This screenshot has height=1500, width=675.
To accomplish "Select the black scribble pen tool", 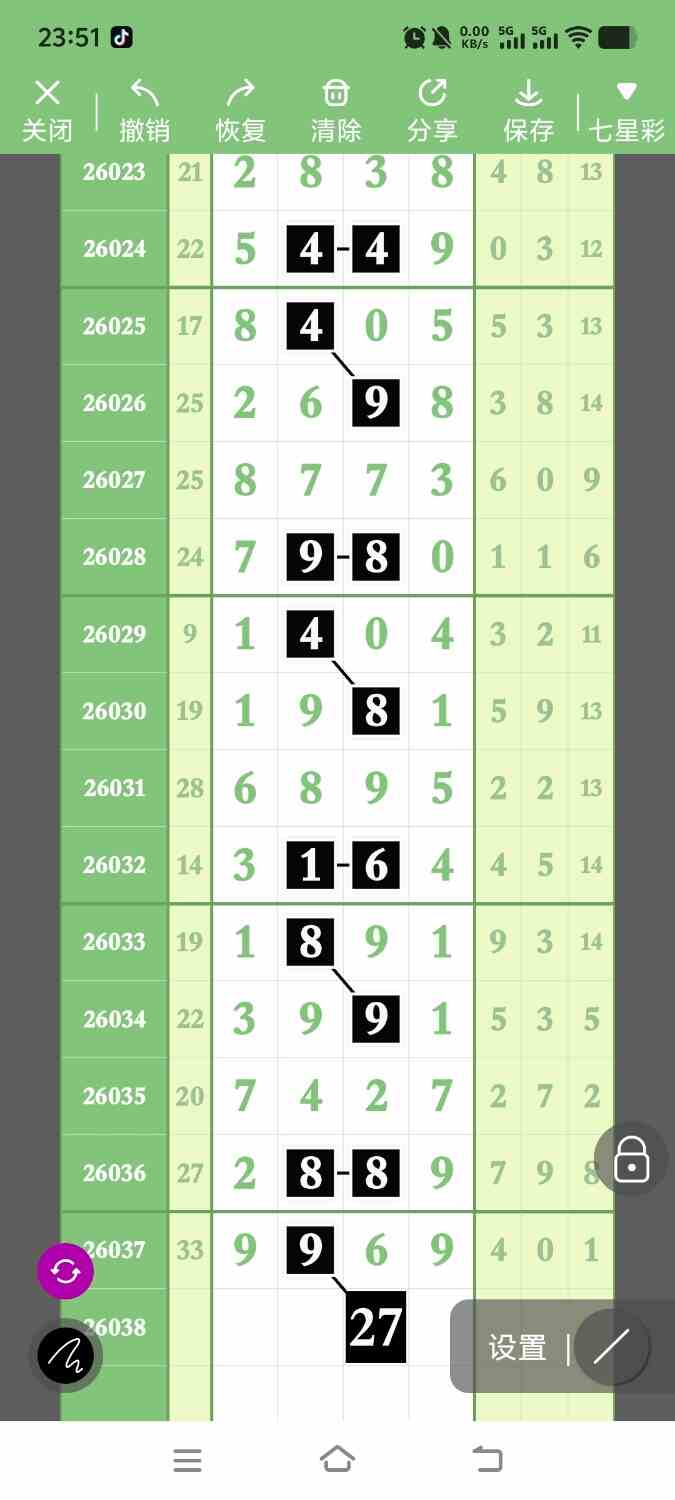I will [x=66, y=1355].
